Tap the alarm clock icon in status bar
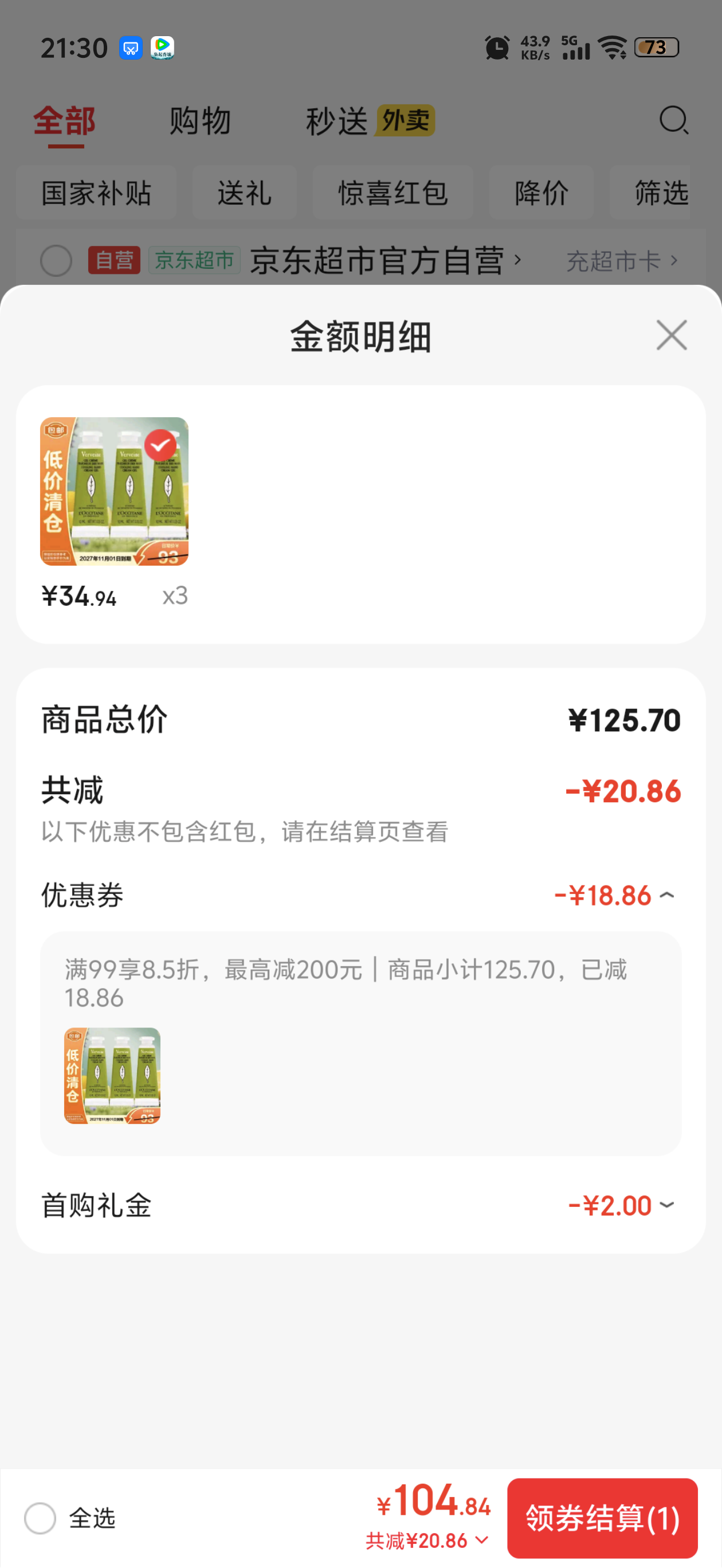 pyautogui.click(x=497, y=48)
